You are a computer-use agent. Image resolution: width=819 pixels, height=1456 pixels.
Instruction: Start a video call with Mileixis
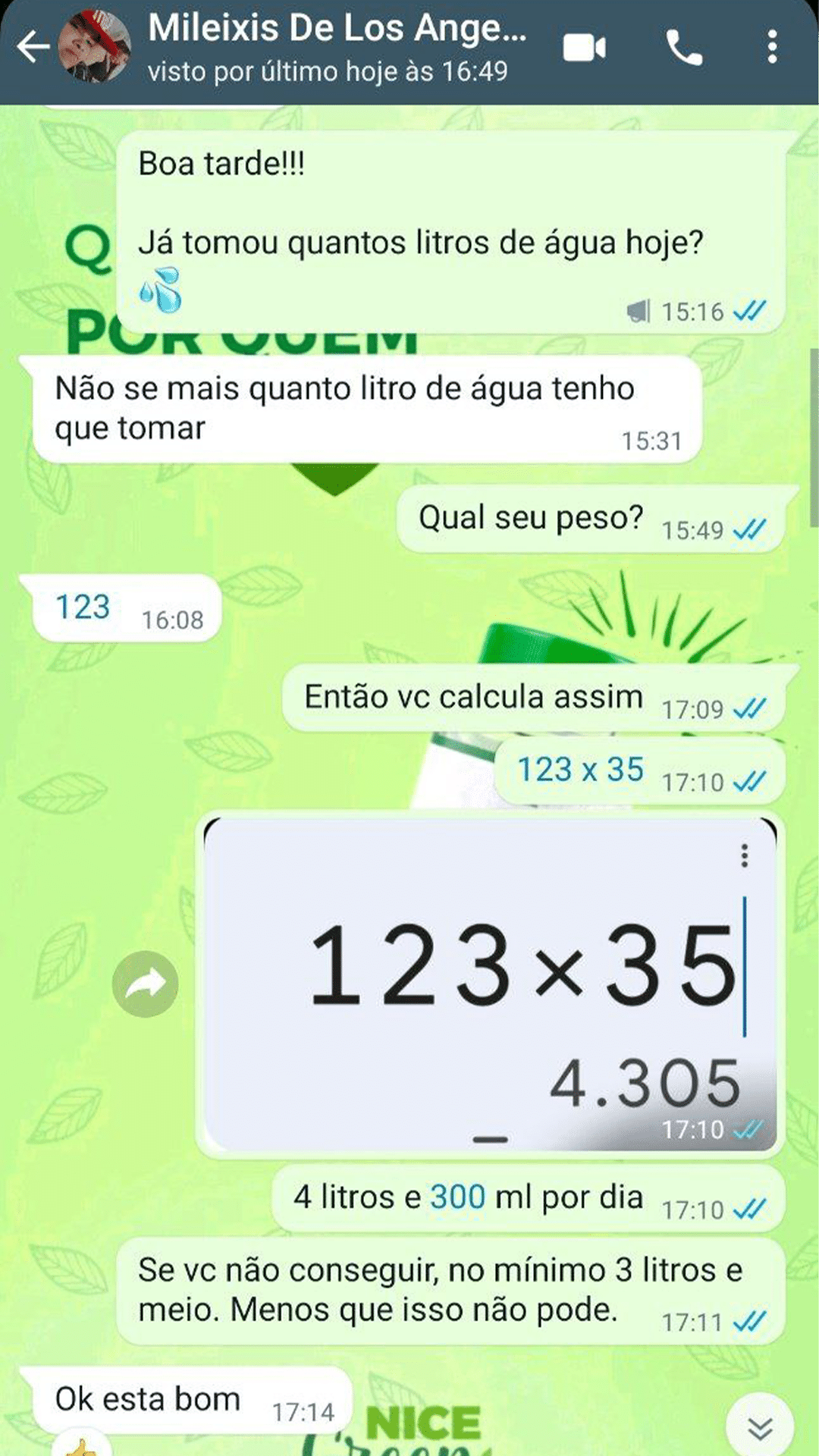pos(584,49)
